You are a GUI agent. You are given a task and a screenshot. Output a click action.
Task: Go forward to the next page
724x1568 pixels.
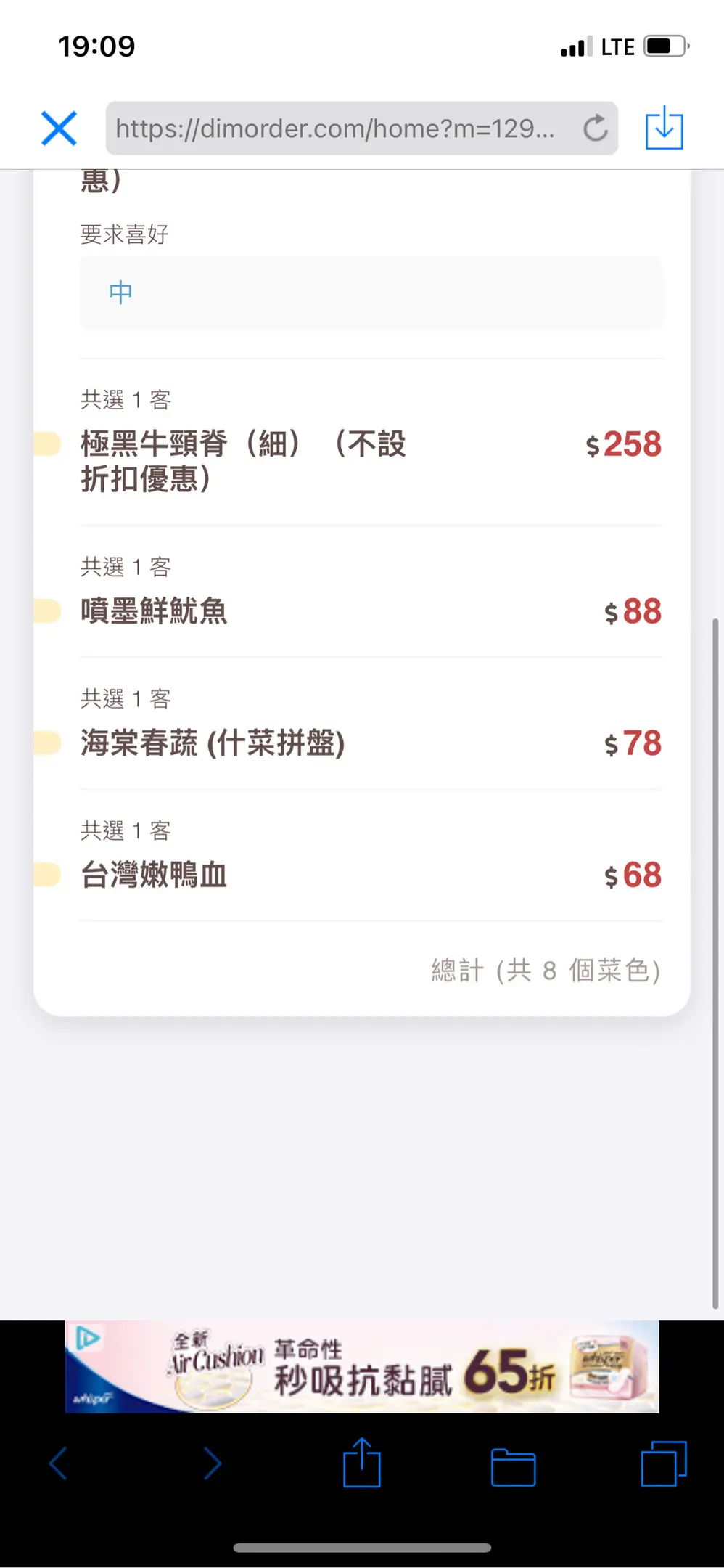(x=212, y=1463)
